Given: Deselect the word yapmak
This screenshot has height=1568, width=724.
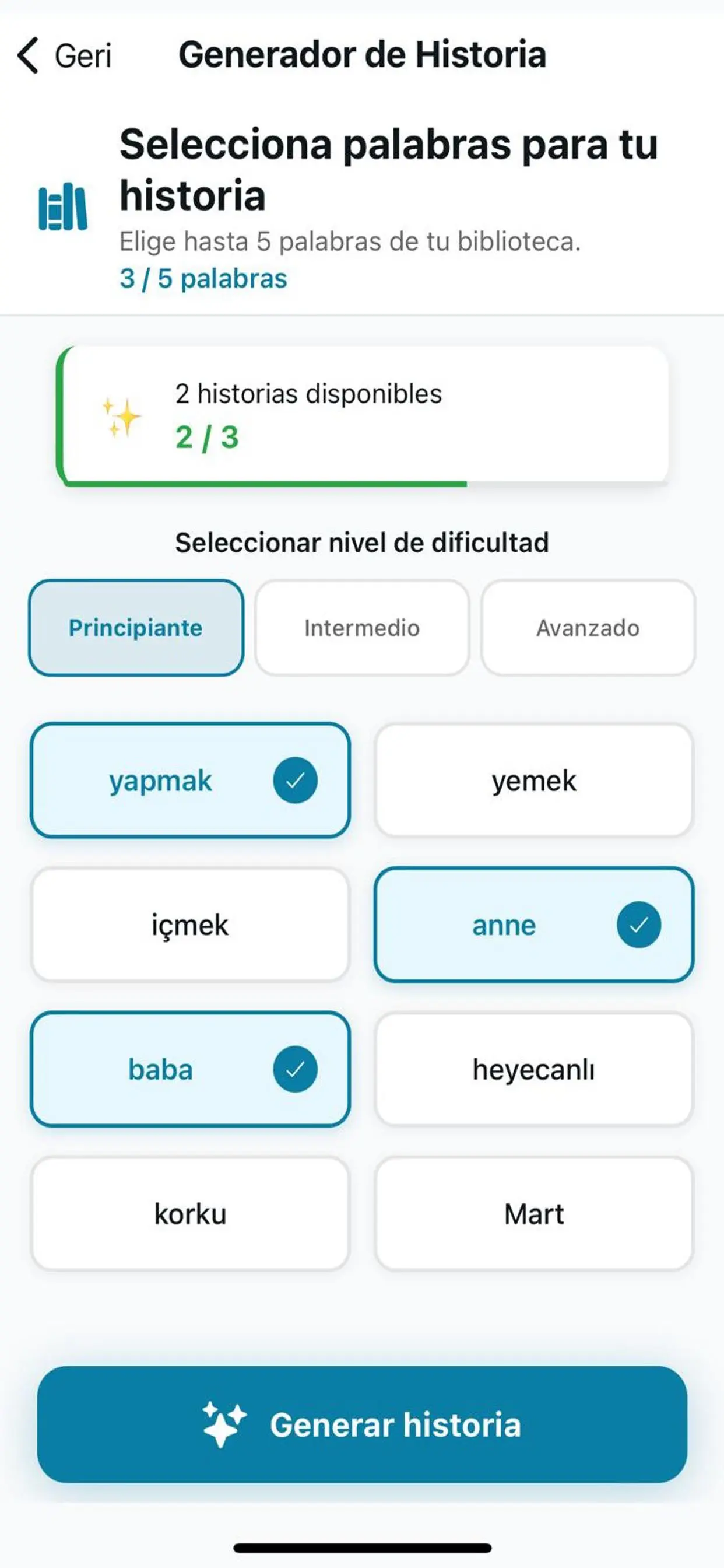Looking at the screenshot, I should (x=190, y=780).
